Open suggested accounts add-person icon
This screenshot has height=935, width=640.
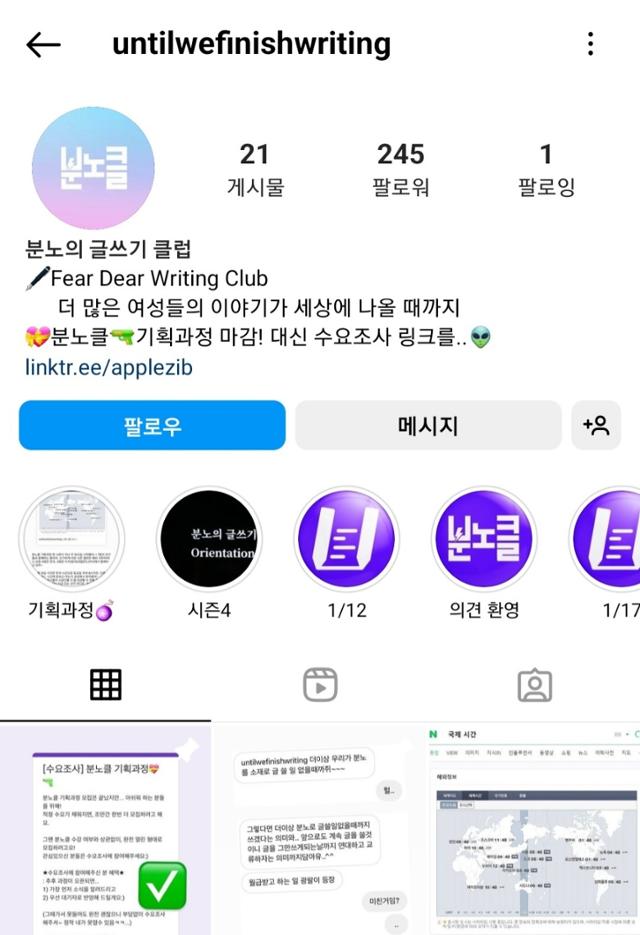click(596, 426)
